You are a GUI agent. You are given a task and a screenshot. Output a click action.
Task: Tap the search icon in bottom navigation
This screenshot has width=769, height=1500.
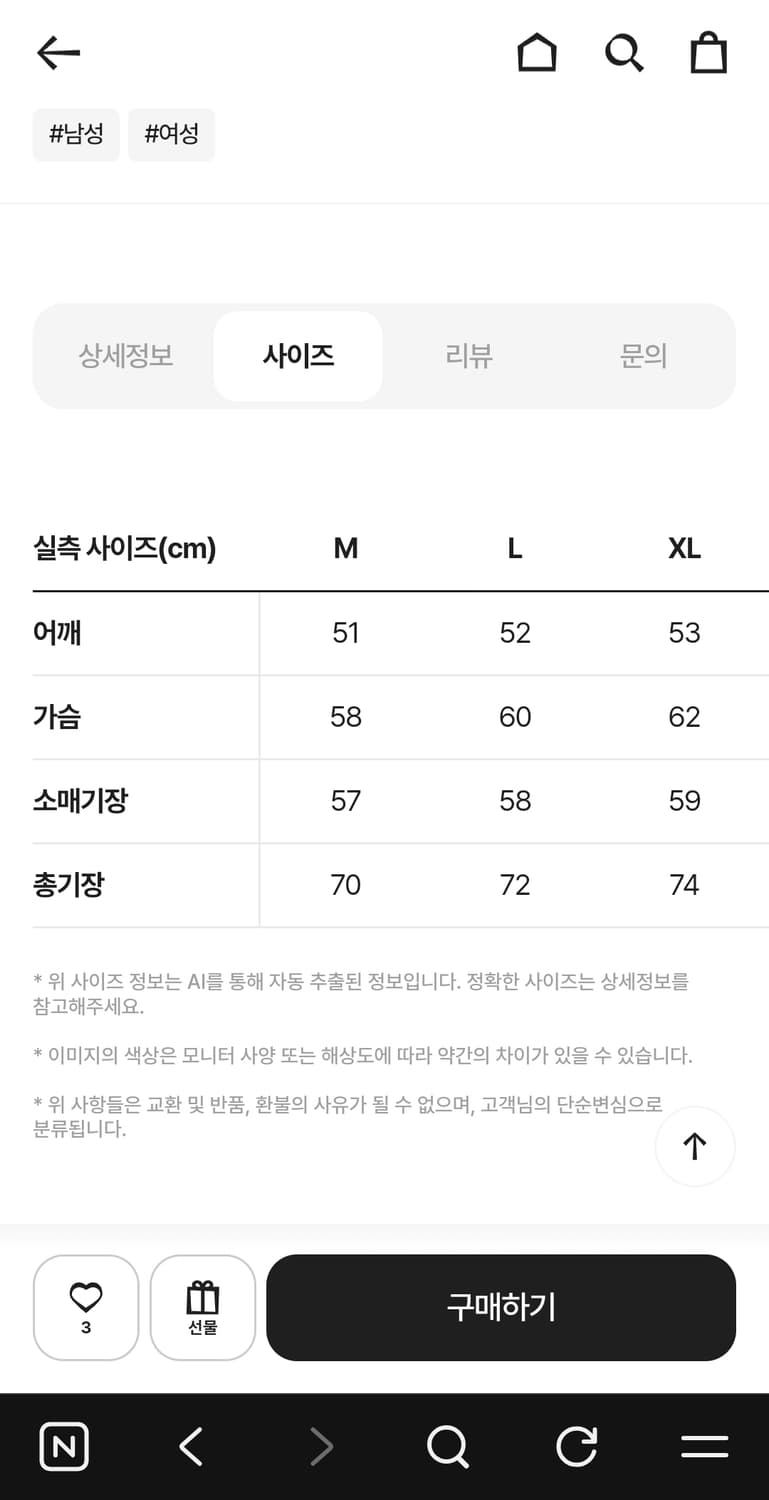tap(447, 1446)
